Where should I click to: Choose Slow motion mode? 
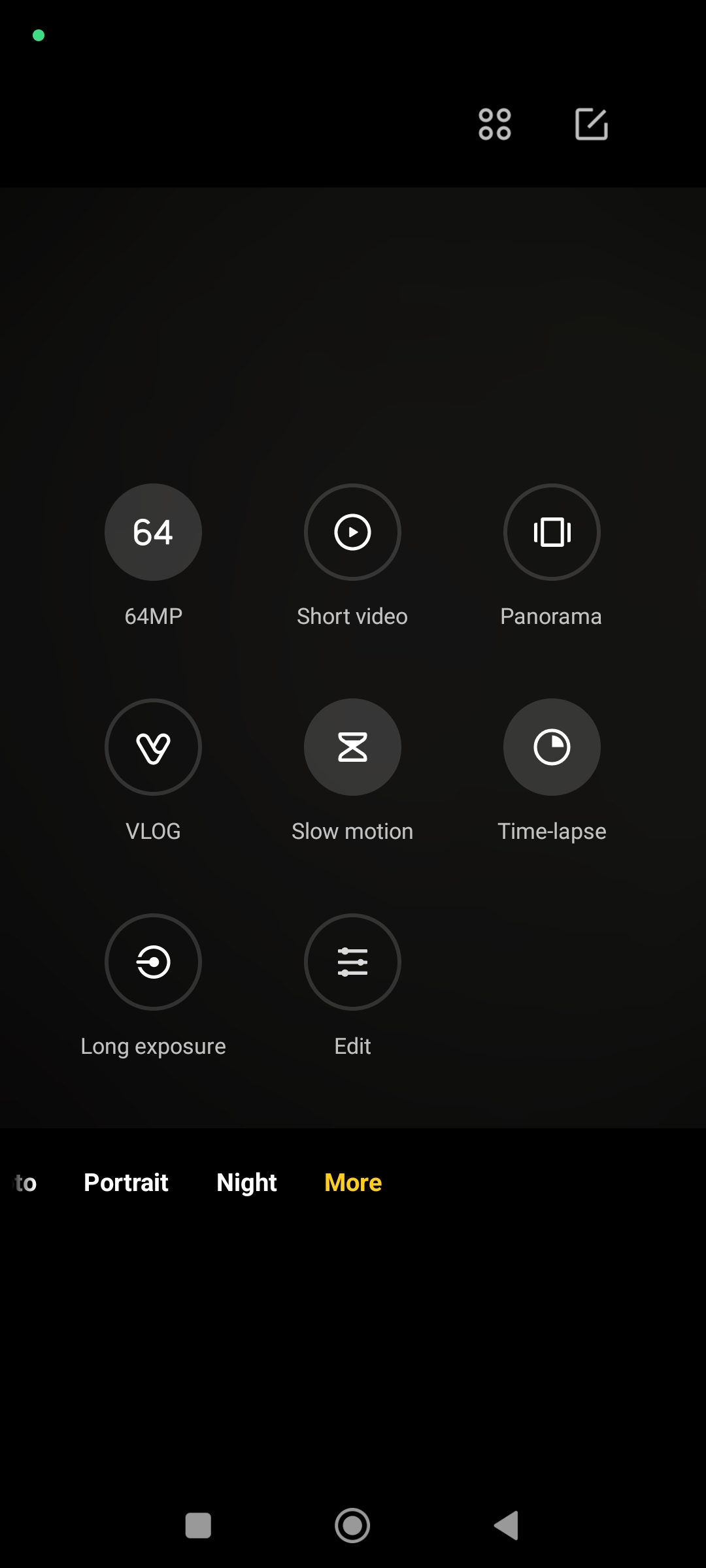point(352,747)
